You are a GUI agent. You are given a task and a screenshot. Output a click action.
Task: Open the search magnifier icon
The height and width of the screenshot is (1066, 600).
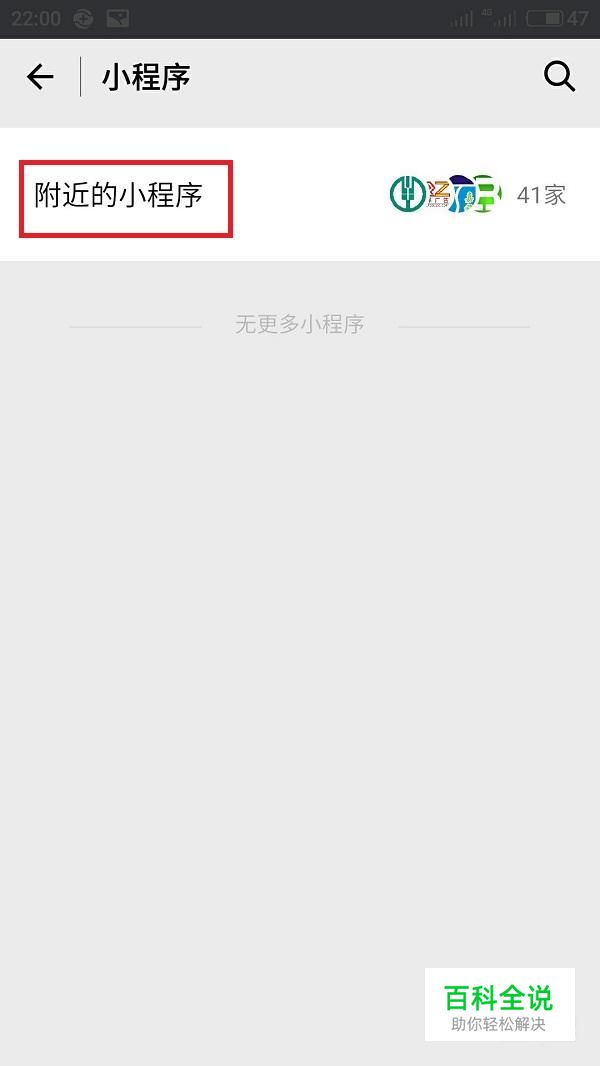[559, 77]
